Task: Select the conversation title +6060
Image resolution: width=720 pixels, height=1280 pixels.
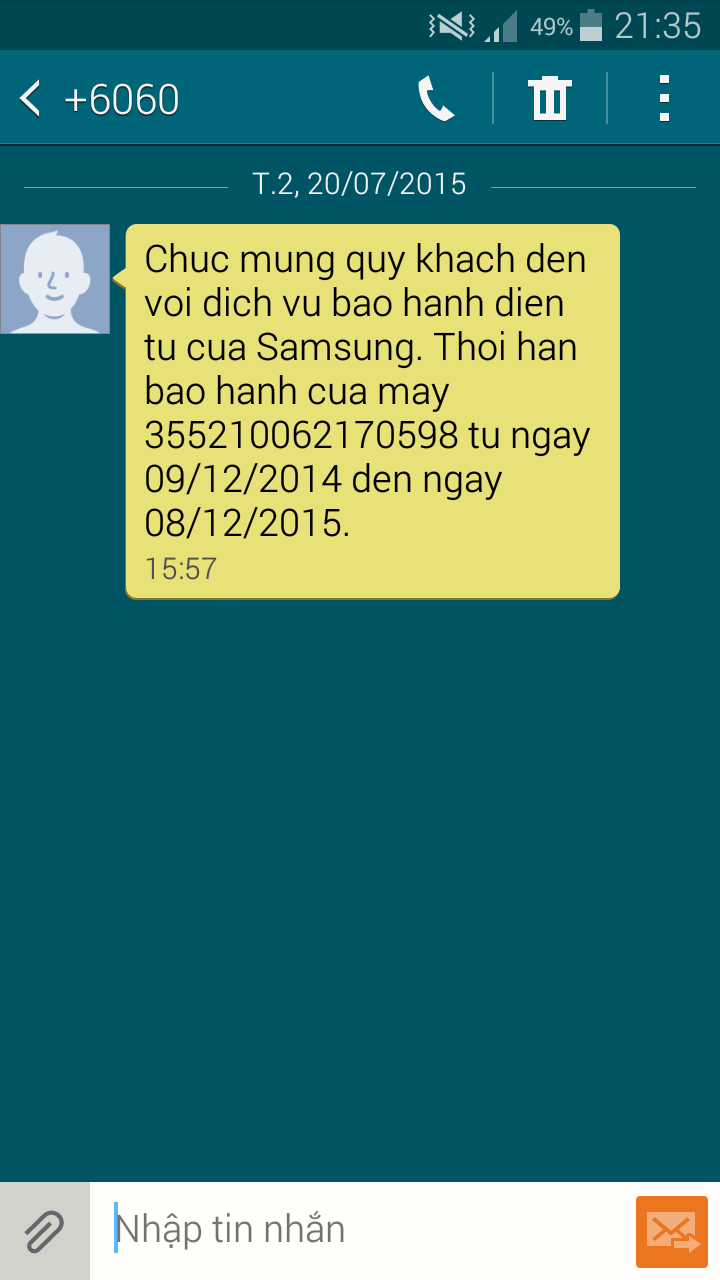Action: (122, 98)
